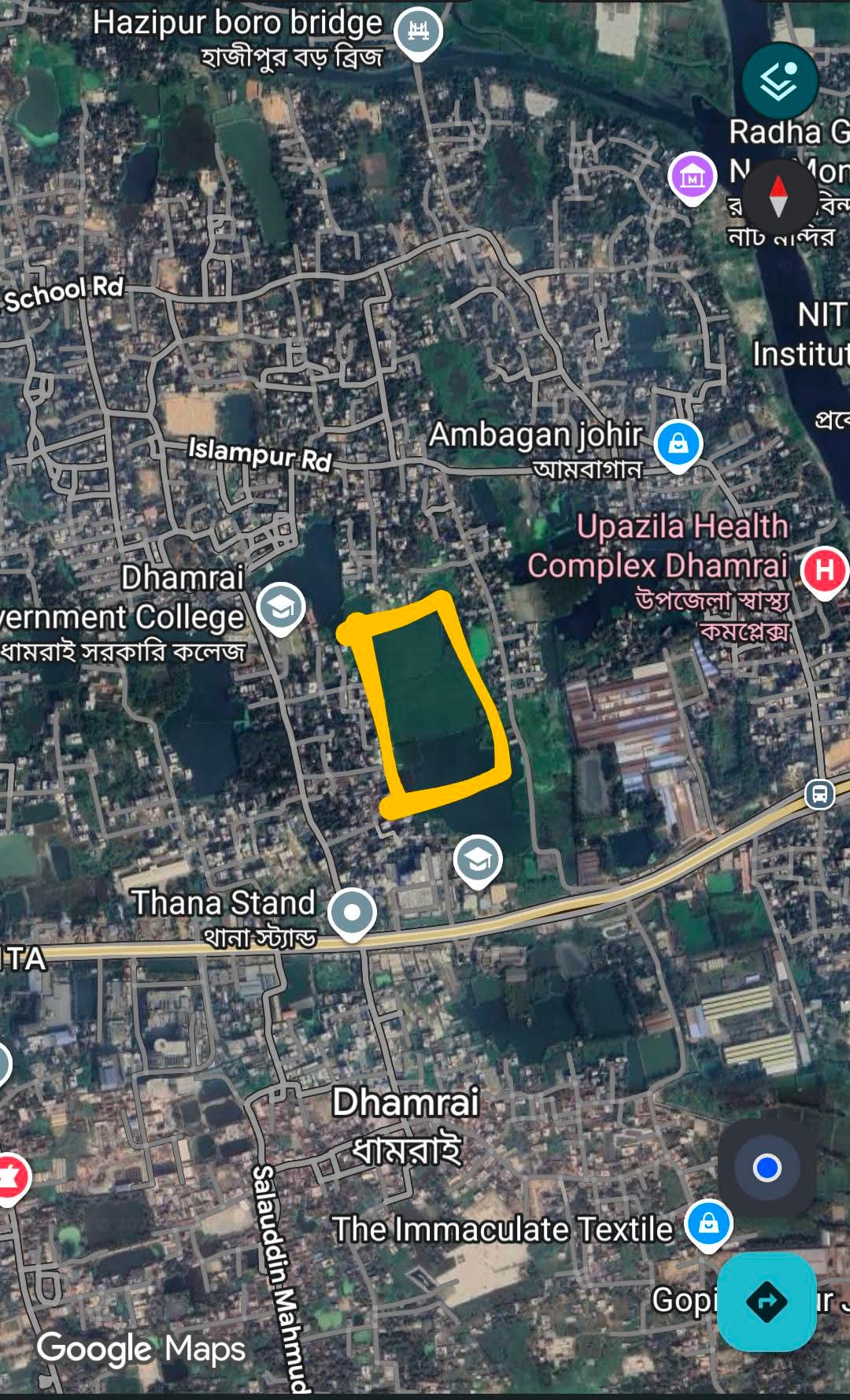The width and height of the screenshot is (850, 1400).
Task: Select the Hazipur boro bridge pin
Action: click(418, 33)
